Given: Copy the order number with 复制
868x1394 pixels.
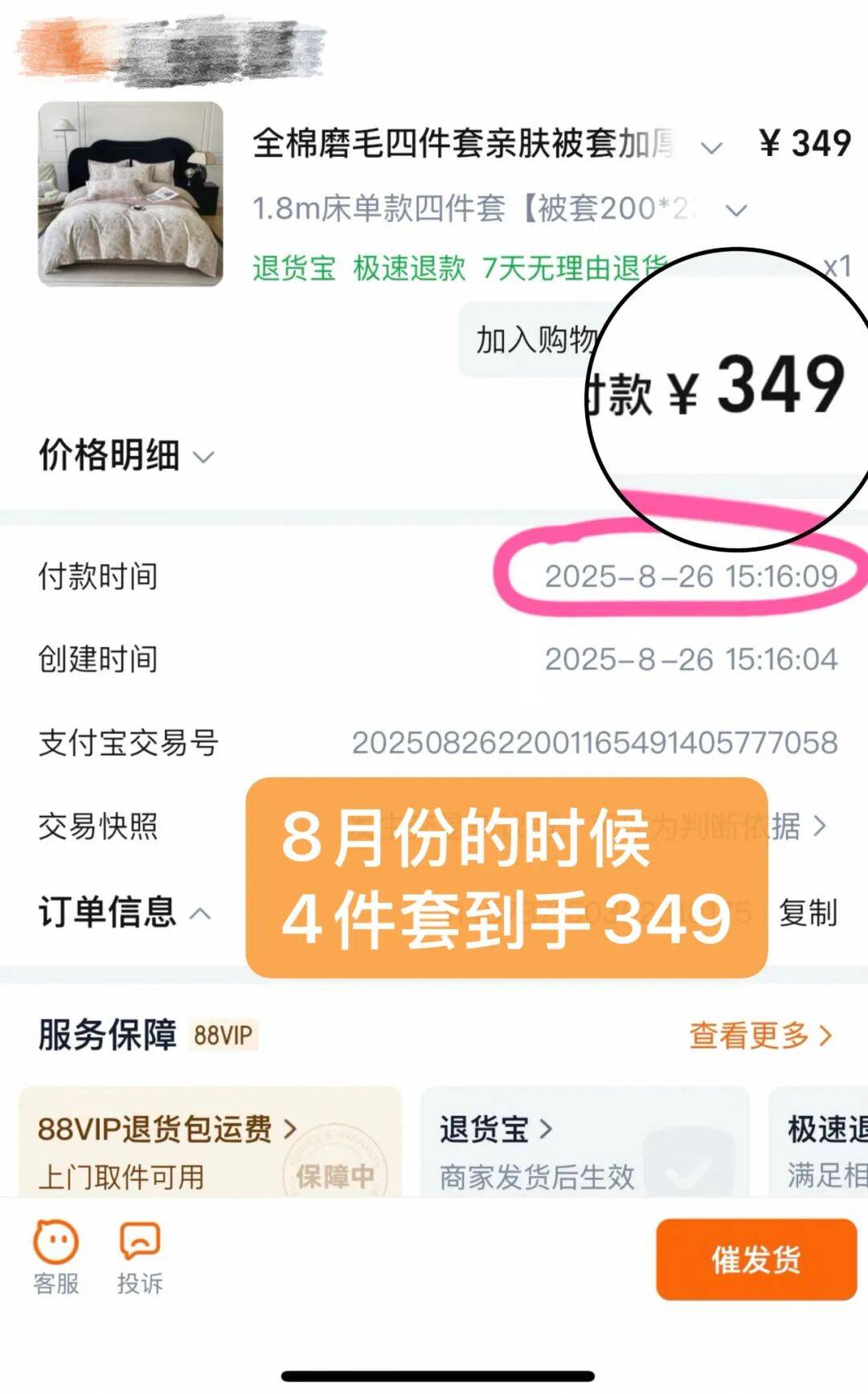Looking at the screenshot, I should [808, 913].
